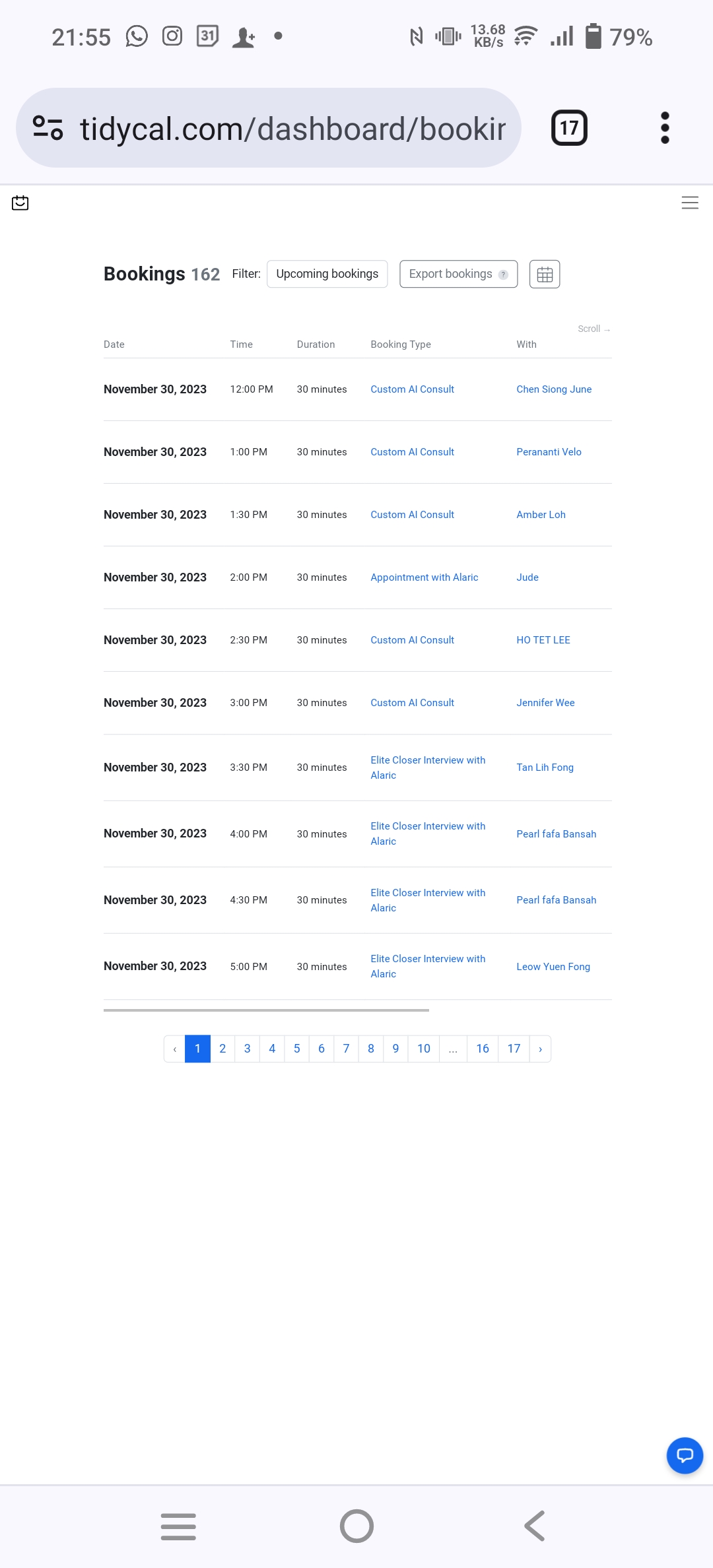Open Chen Siong June contact link

coord(553,389)
